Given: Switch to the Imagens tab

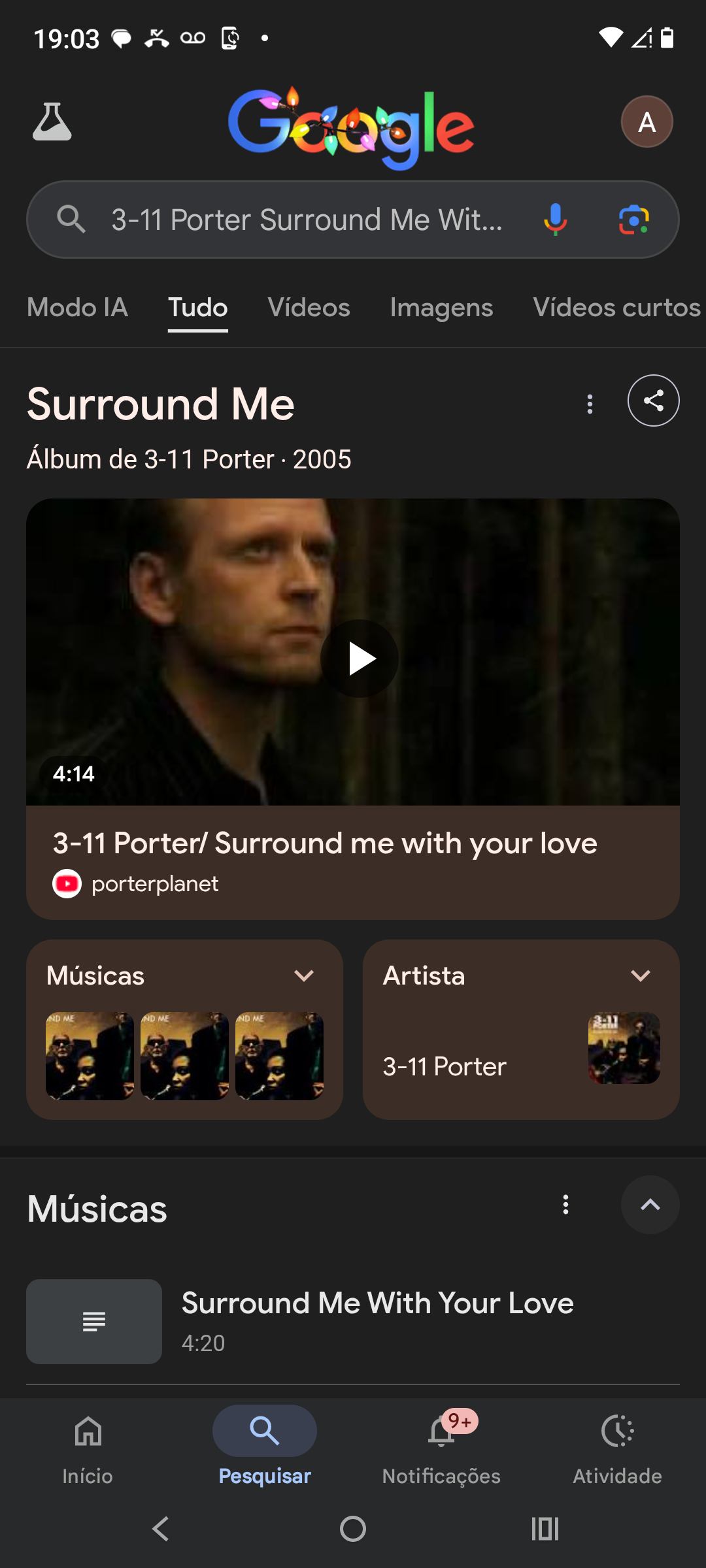Looking at the screenshot, I should [x=441, y=308].
